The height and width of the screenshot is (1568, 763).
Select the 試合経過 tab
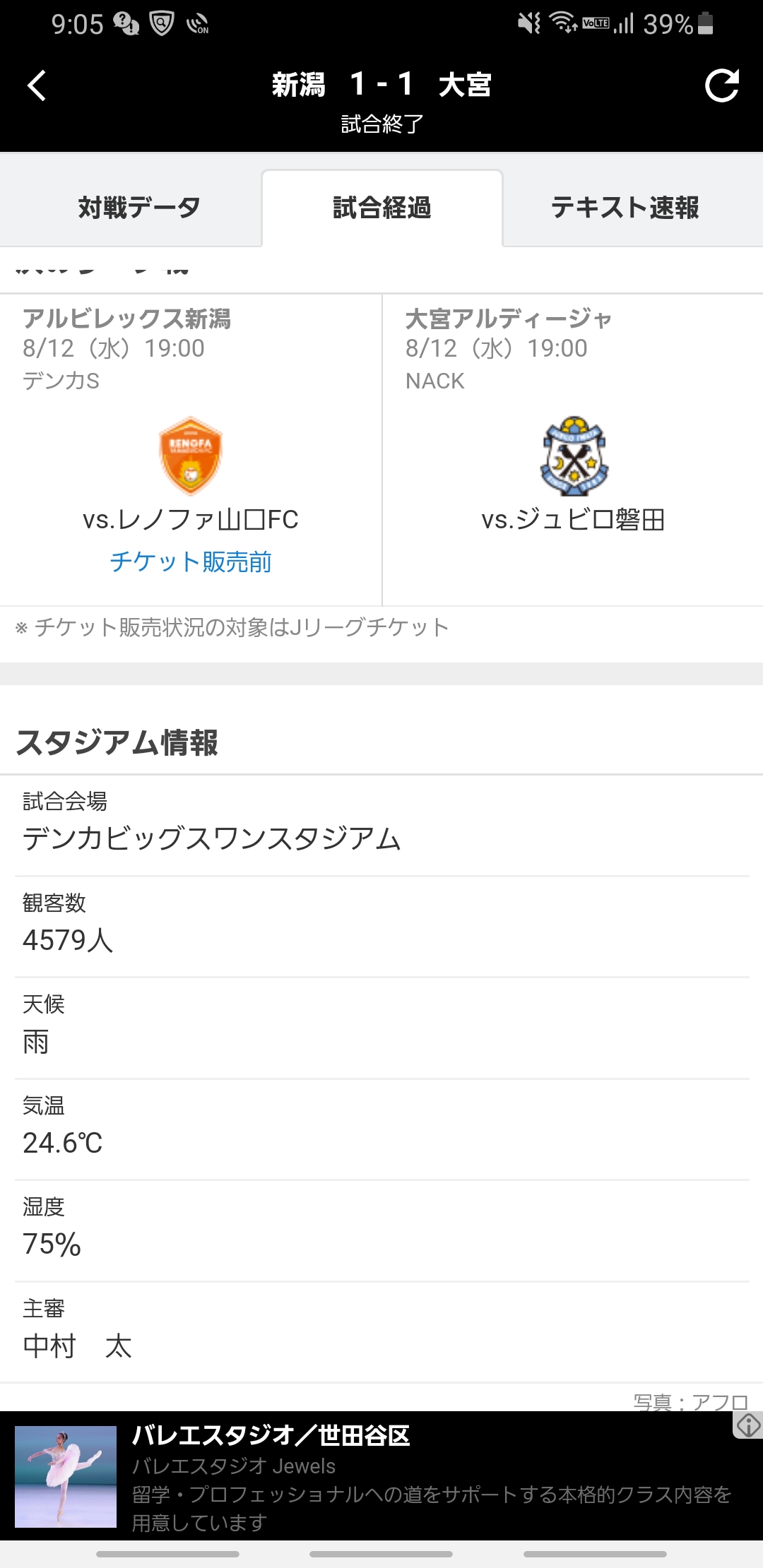coord(382,208)
